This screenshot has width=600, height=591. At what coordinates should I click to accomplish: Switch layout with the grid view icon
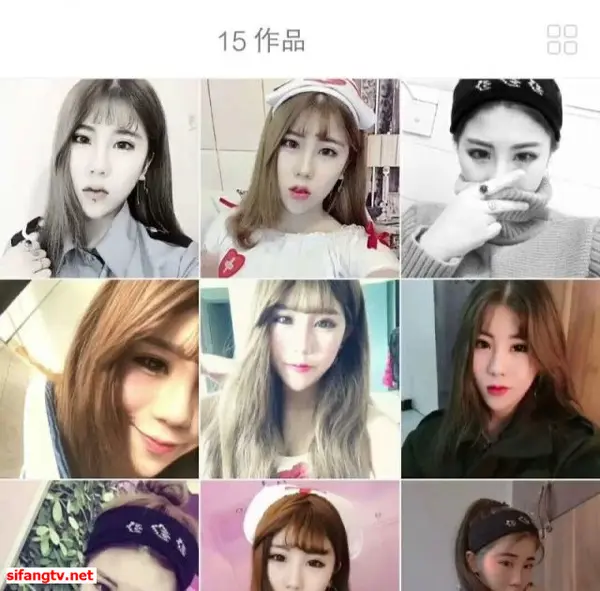tap(562, 40)
